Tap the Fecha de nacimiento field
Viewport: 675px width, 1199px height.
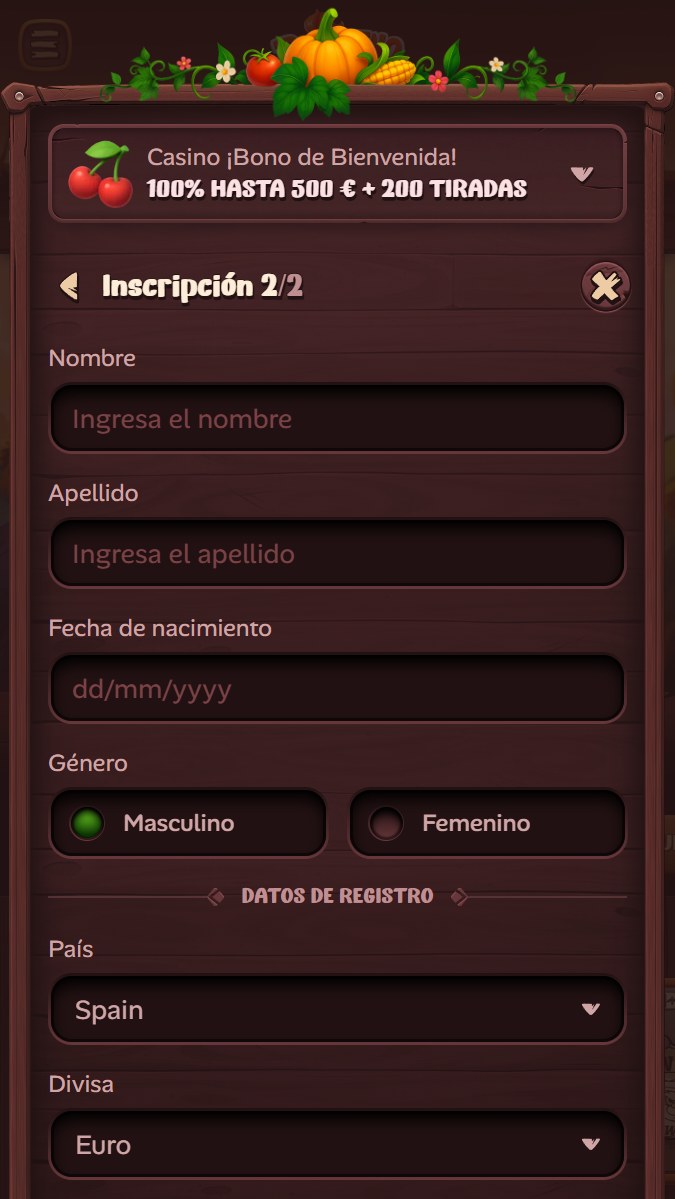pyautogui.click(x=337, y=689)
